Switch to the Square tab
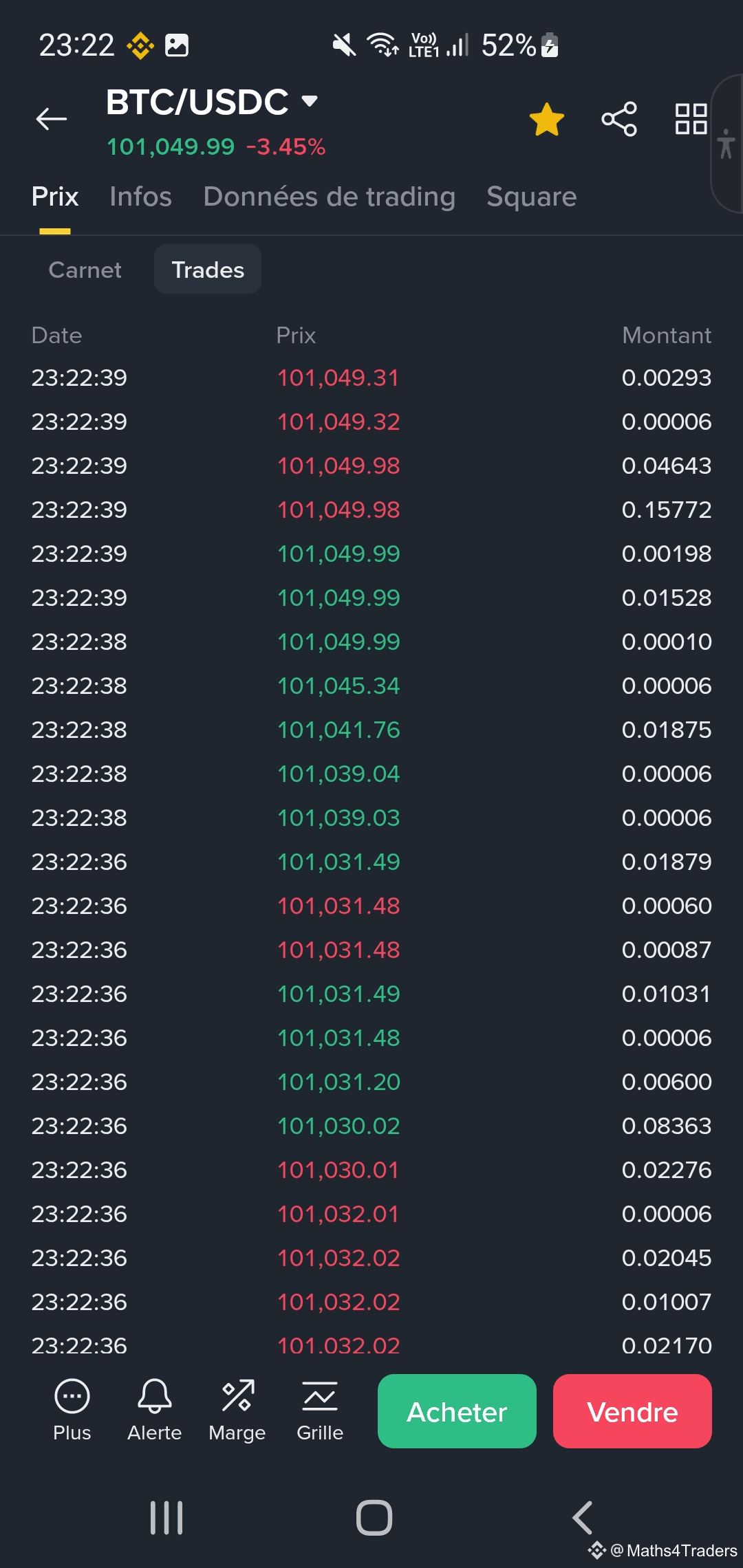Viewport: 743px width, 1568px height. tap(531, 197)
